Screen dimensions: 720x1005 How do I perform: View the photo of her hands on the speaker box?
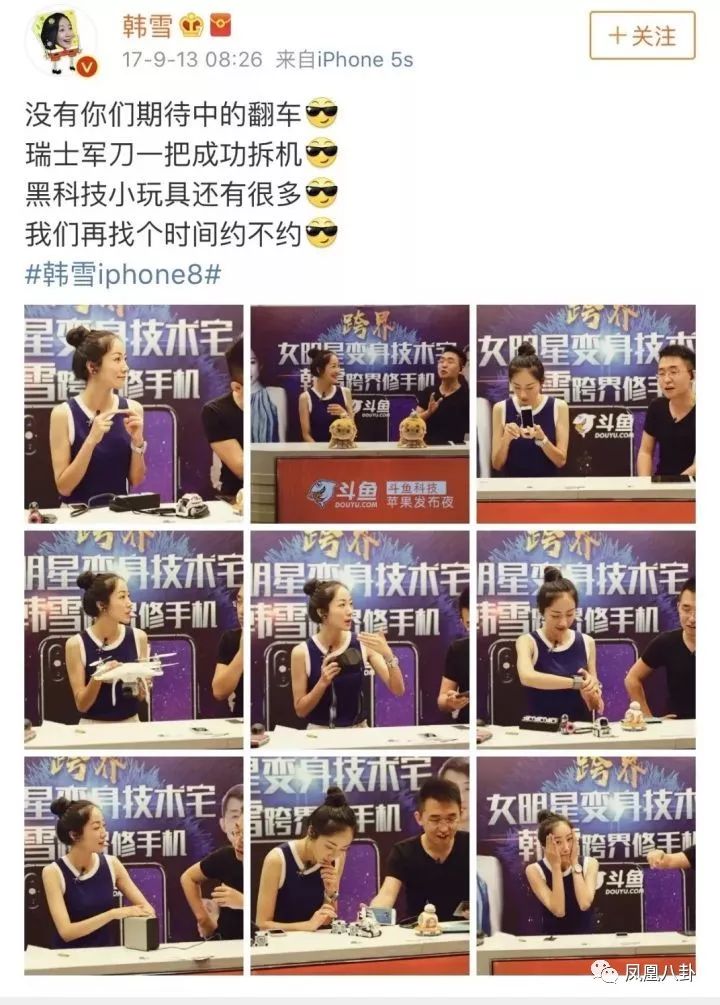133,865
